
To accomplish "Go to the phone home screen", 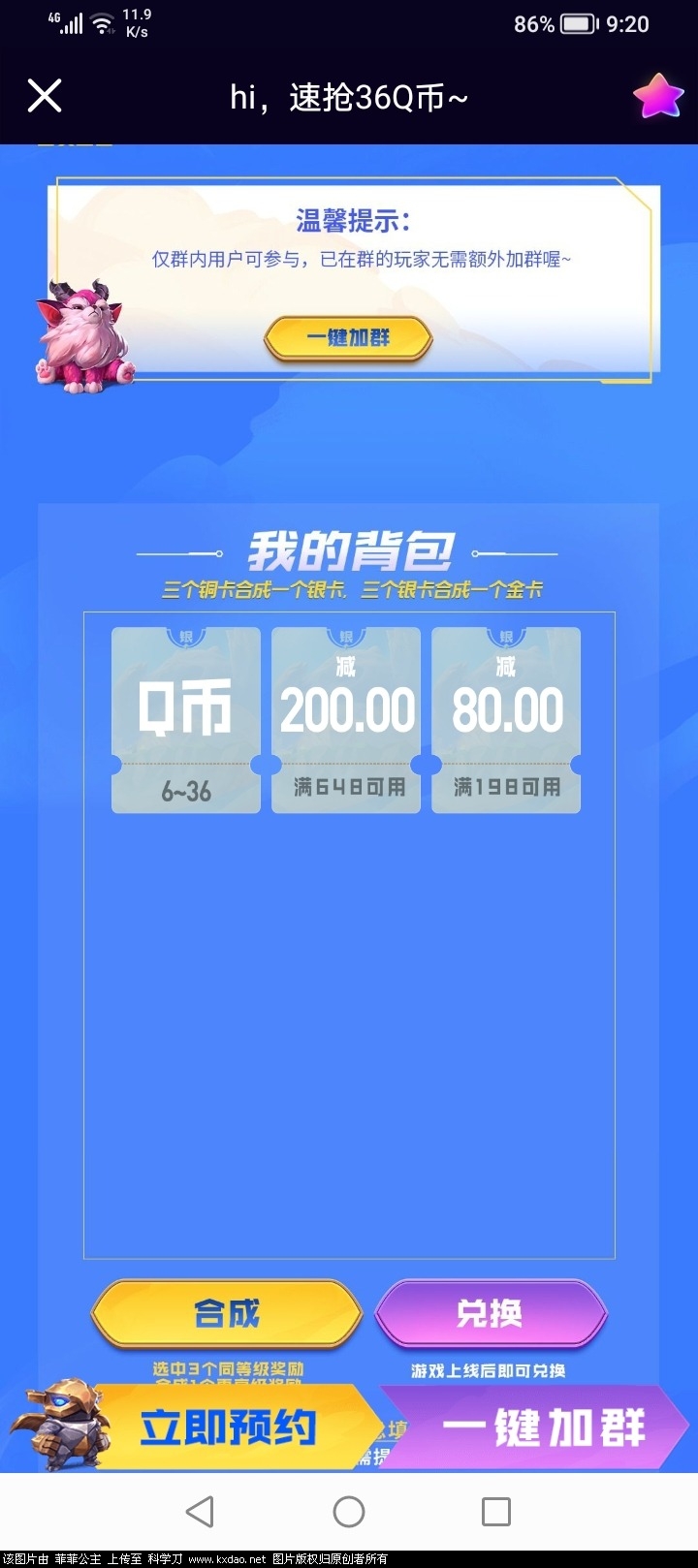I will [x=349, y=1511].
